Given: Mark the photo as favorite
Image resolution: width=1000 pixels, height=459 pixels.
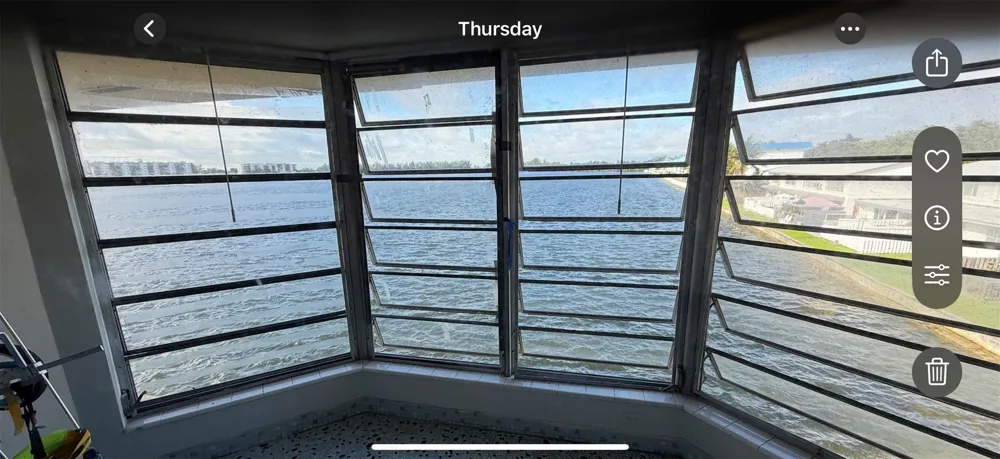Looking at the screenshot, I should coord(937,161).
